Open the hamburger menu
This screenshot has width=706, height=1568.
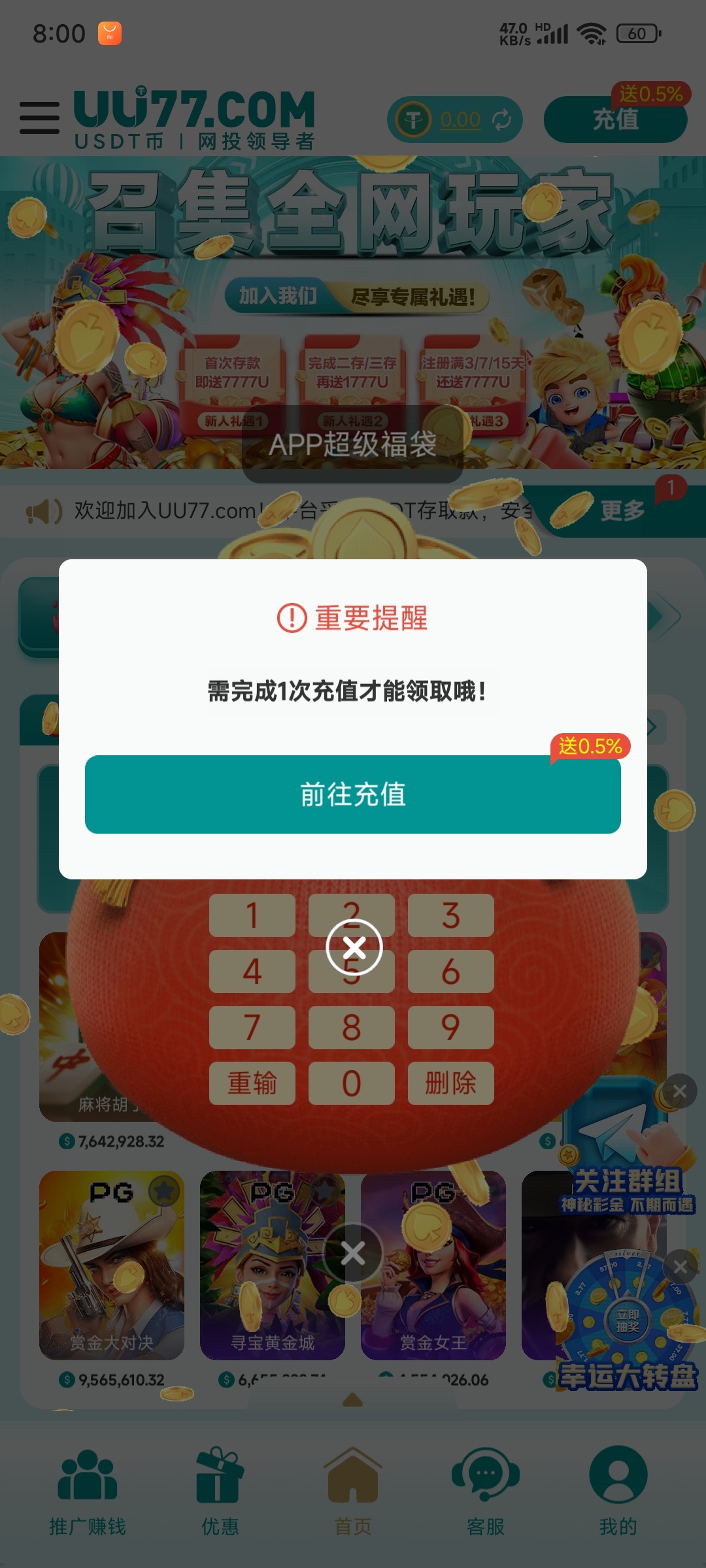[x=39, y=118]
